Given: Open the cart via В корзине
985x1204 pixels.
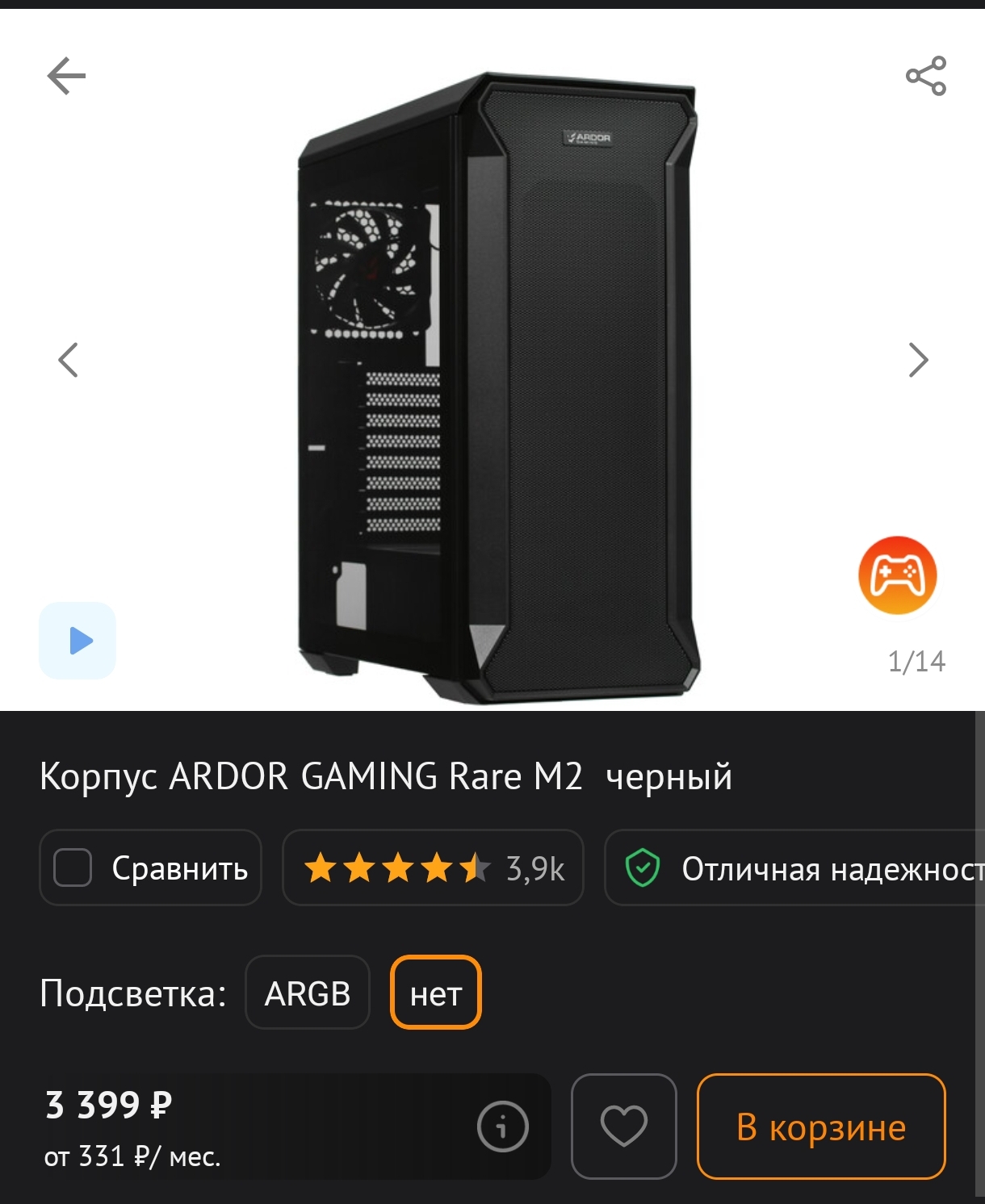Looking at the screenshot, I should point(821,1127).
